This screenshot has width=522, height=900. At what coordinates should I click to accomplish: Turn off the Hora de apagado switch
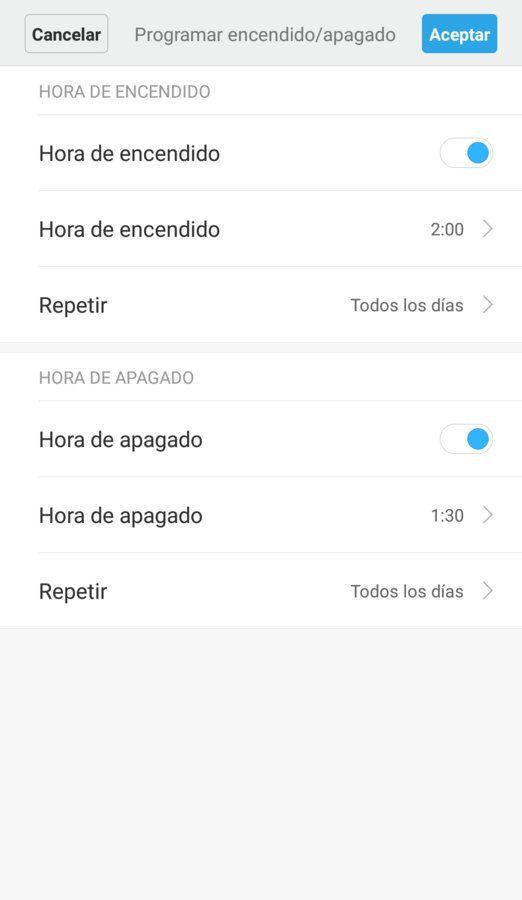pyautogui.click(x=466, y=440)
